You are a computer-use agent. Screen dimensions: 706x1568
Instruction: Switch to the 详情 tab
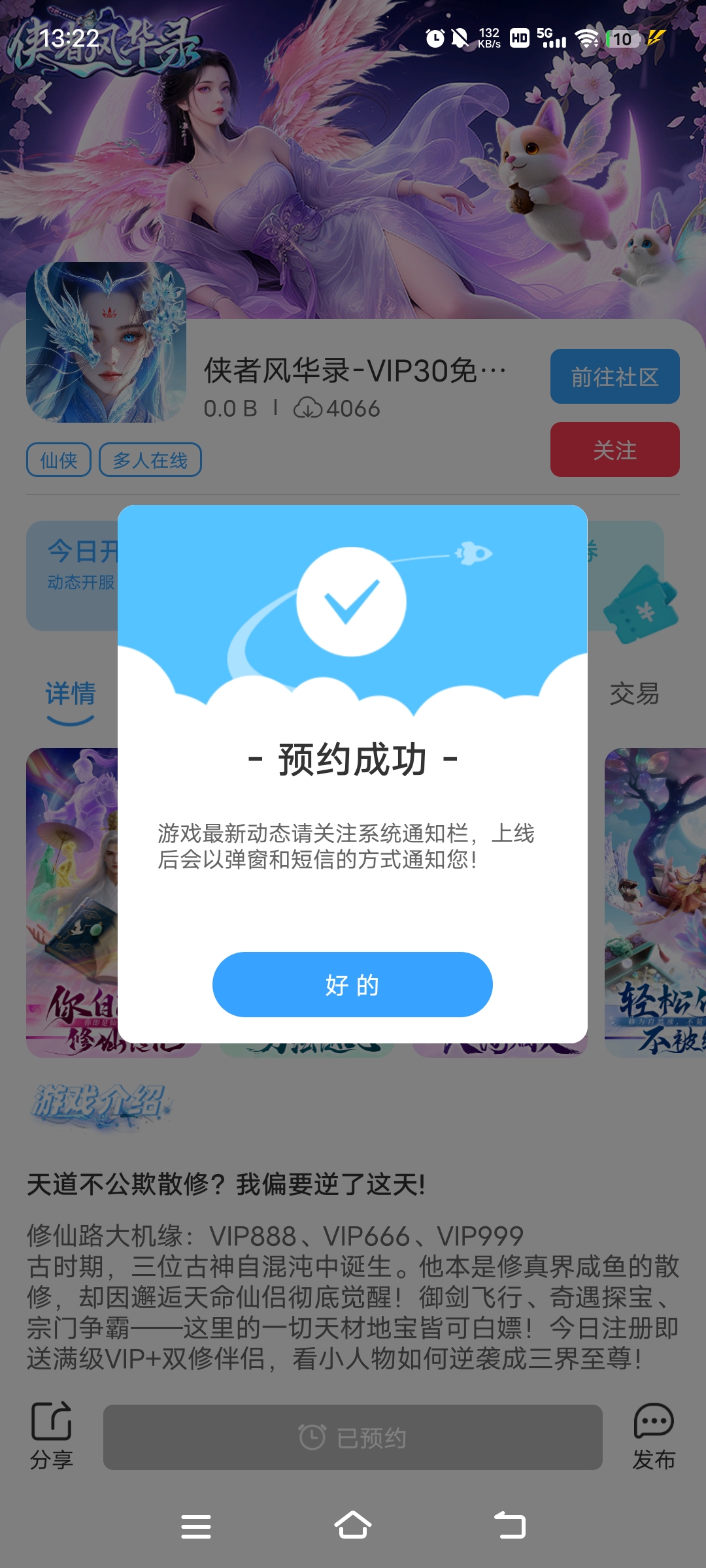pos(71,694)
